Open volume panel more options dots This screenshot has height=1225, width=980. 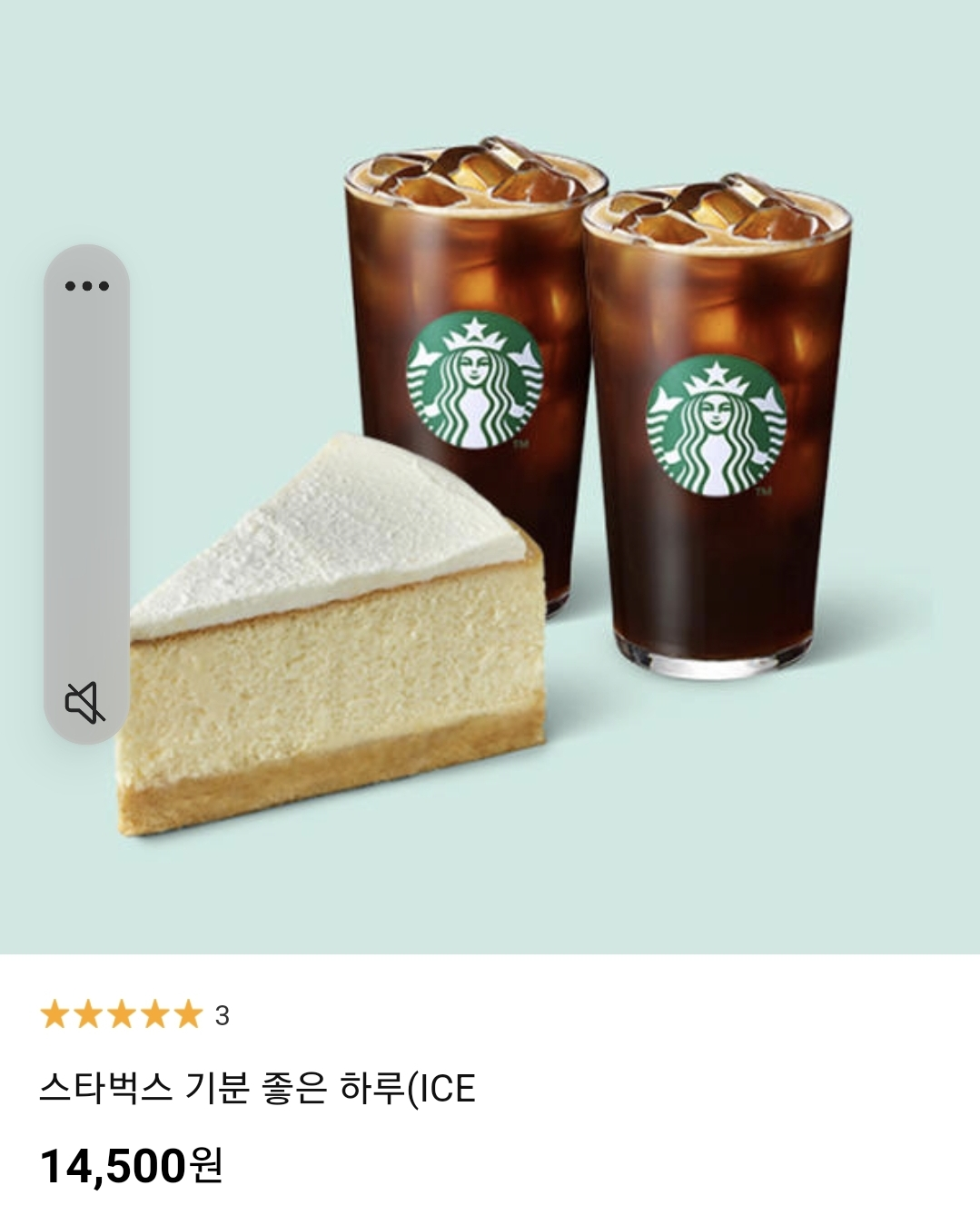point(86,286)
